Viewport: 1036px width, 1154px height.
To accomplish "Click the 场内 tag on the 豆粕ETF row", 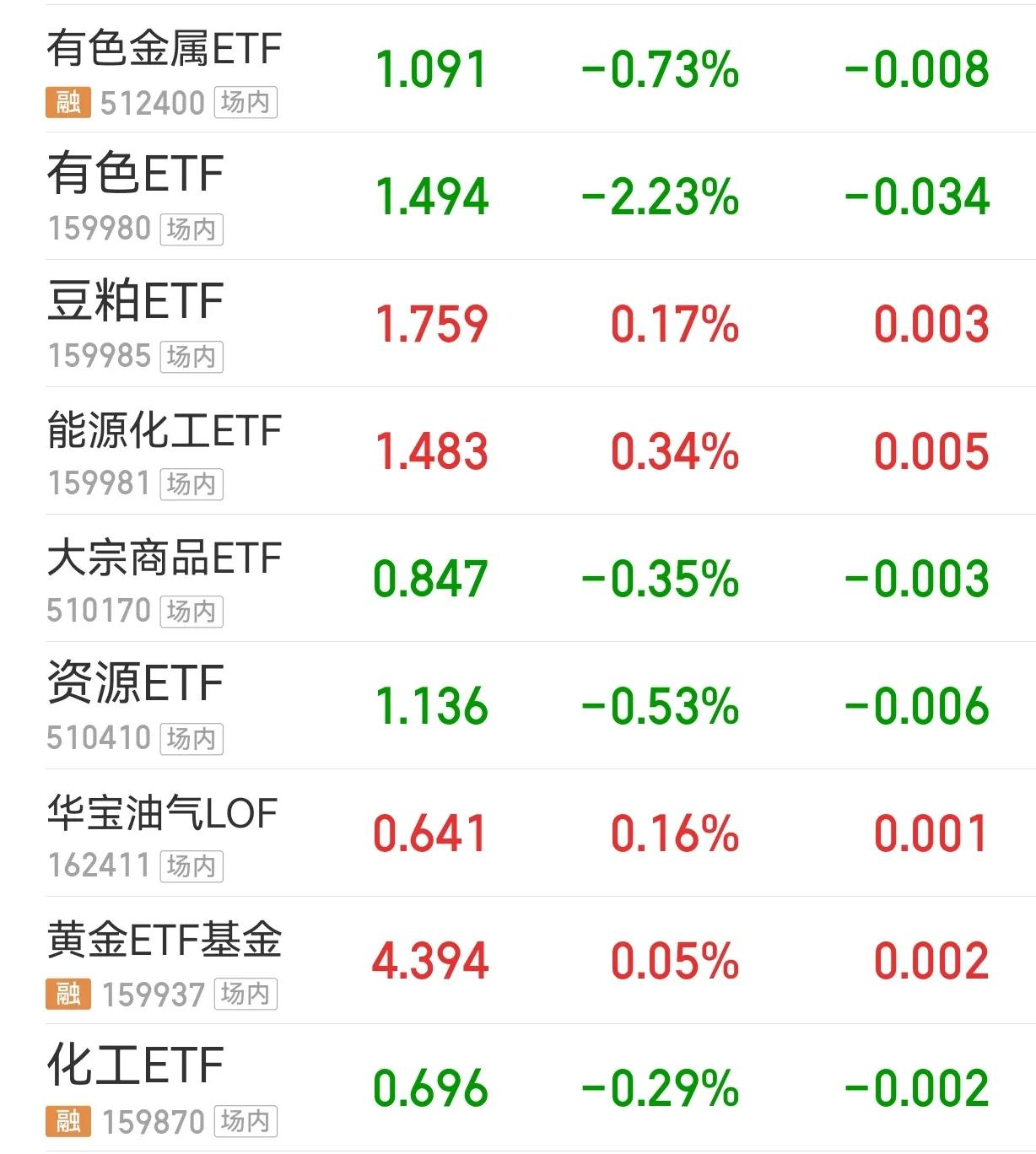I will pyautogui.click(x=190, y=357).
